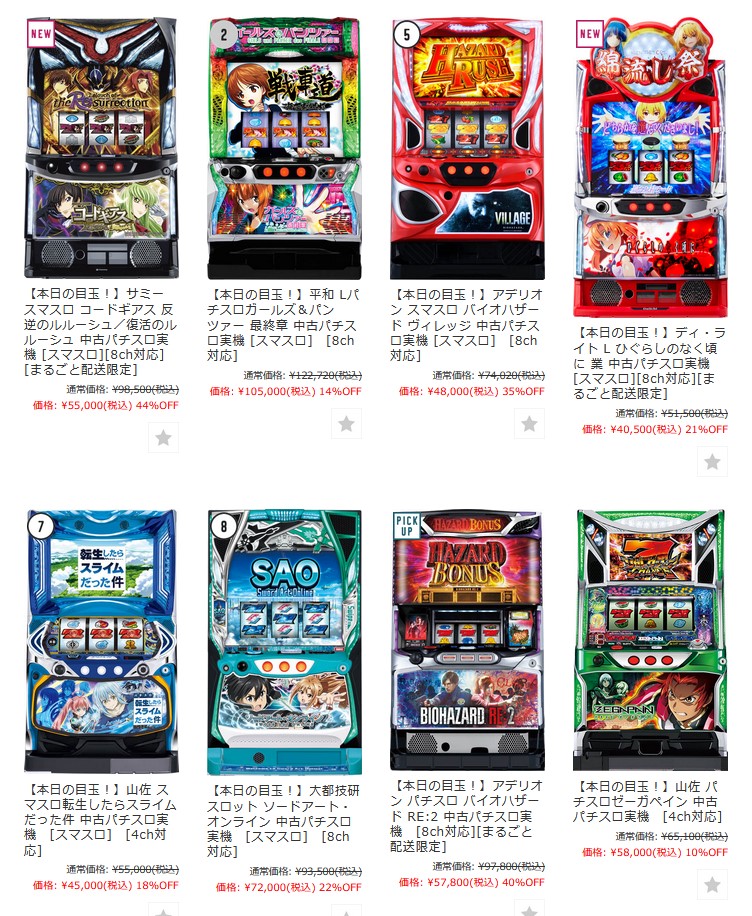The width and height of the screenshot is (752, 916).
Task: Favorite the Higurashi product with star
Action: pos(712,462)
